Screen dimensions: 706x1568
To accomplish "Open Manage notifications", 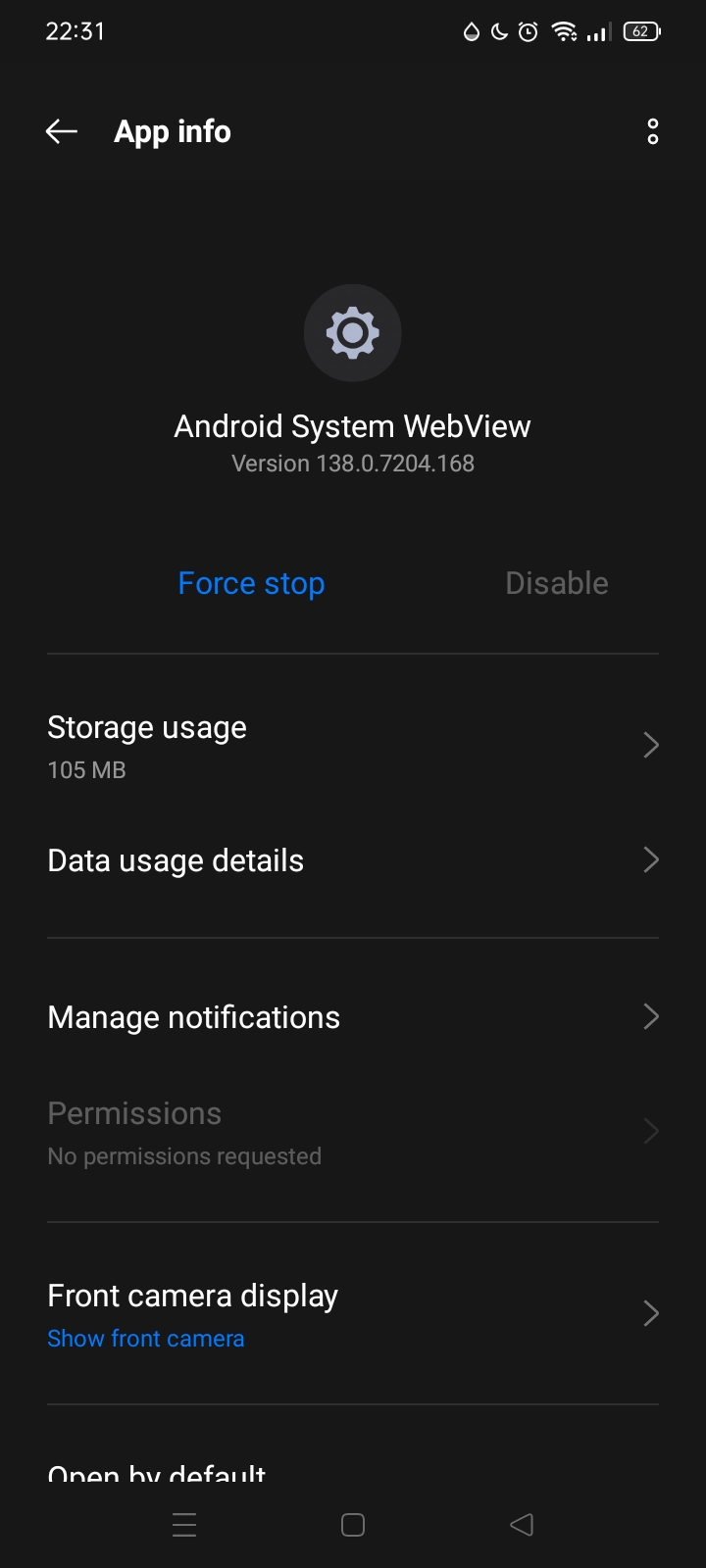I will (x=352, y=1017).
